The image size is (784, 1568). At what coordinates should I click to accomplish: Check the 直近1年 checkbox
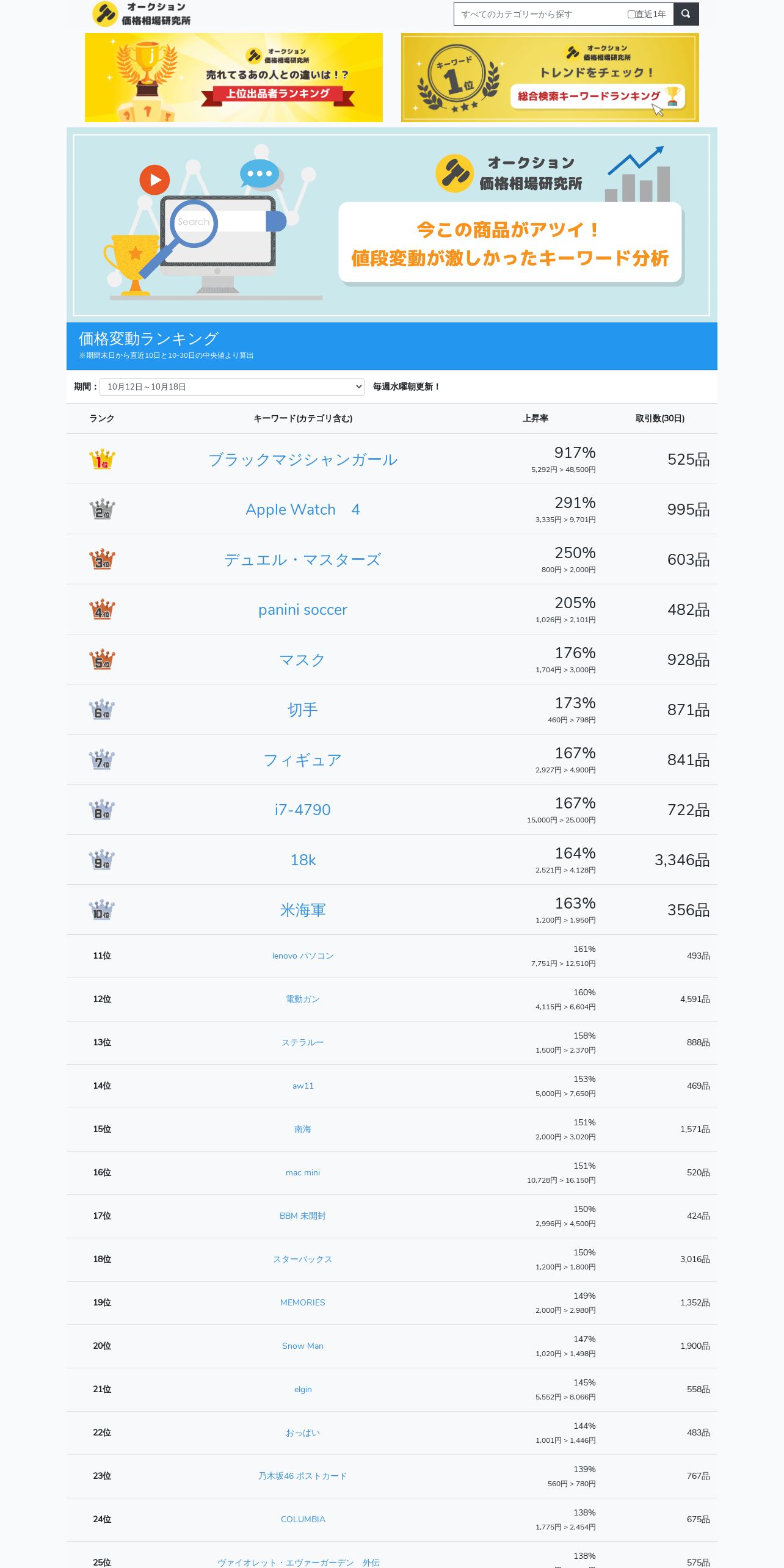click(631, 14)
